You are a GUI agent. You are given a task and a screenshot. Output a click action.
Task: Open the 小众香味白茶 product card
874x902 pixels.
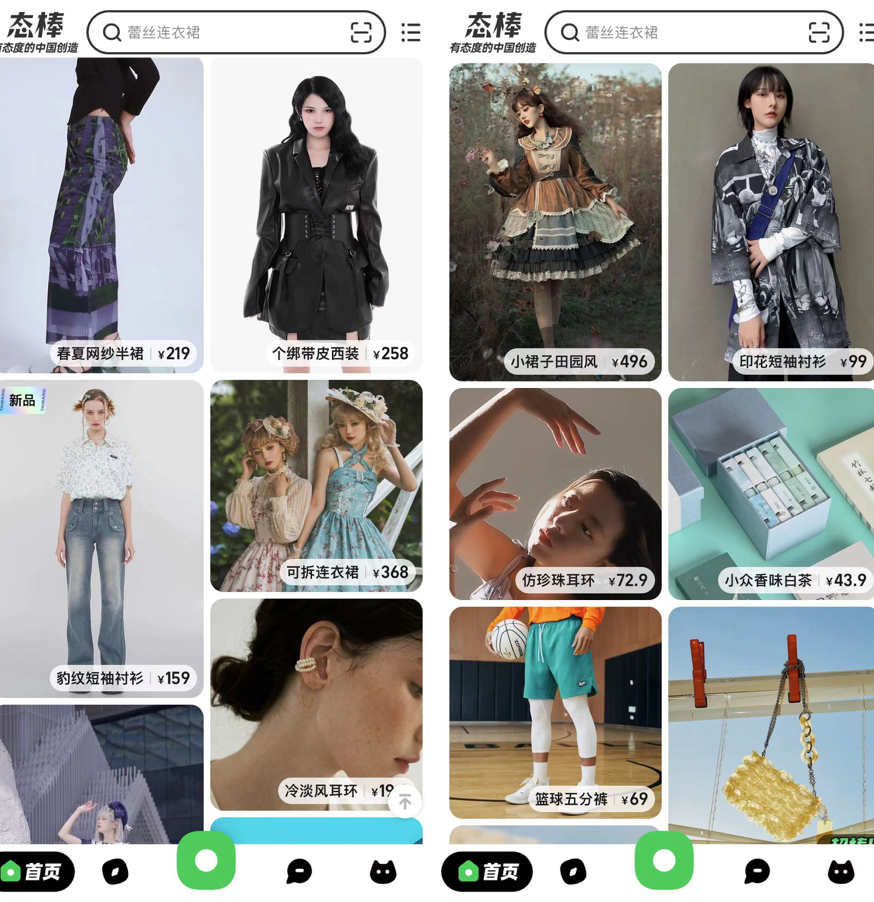tap(771, 493)
